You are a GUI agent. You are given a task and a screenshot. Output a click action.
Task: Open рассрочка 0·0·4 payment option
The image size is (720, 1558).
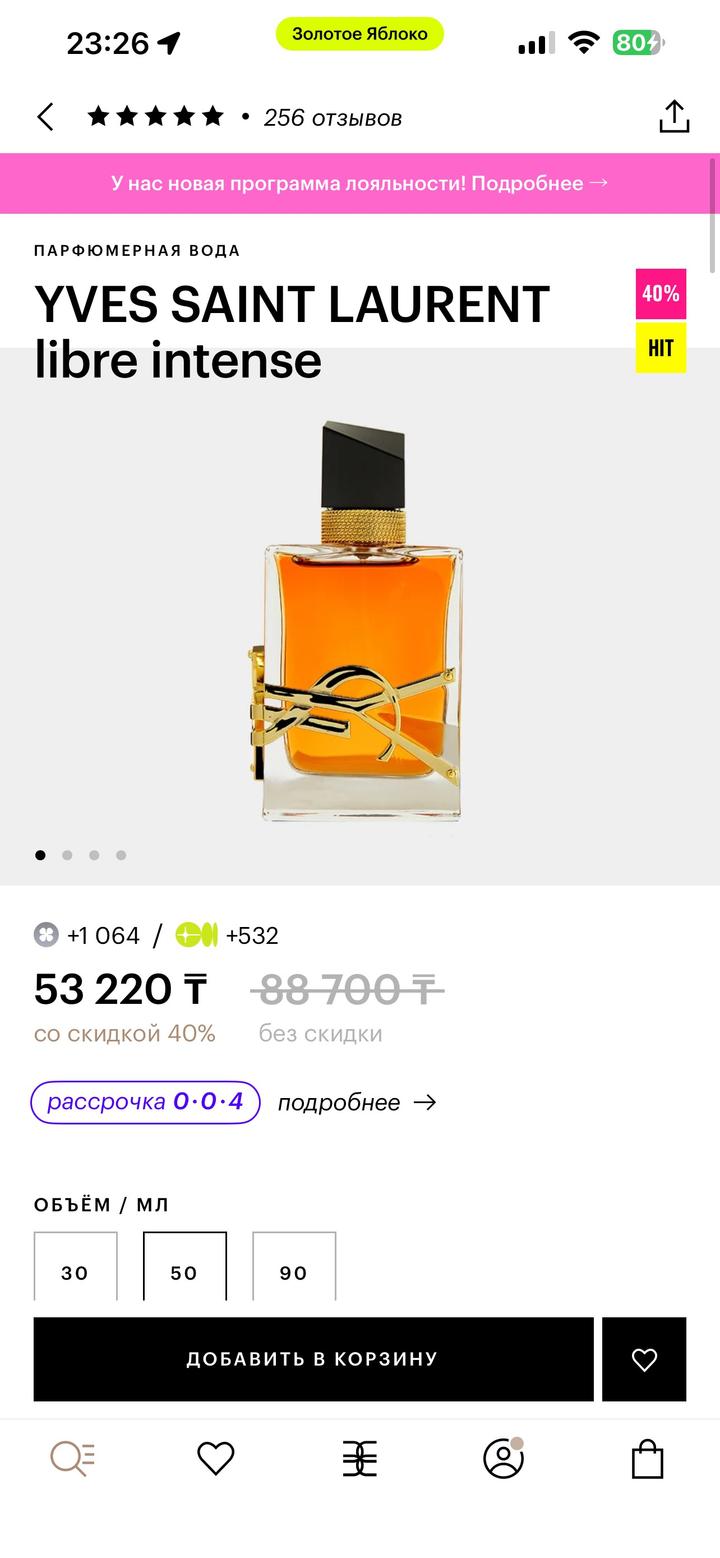click(x=144, y=1102)
